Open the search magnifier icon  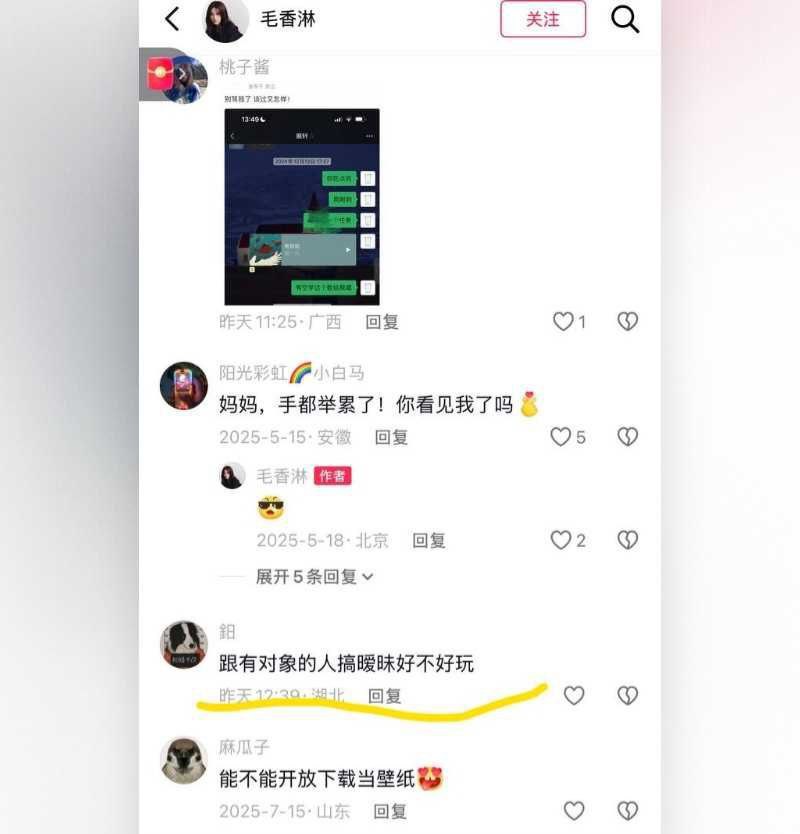click(625, 19)
